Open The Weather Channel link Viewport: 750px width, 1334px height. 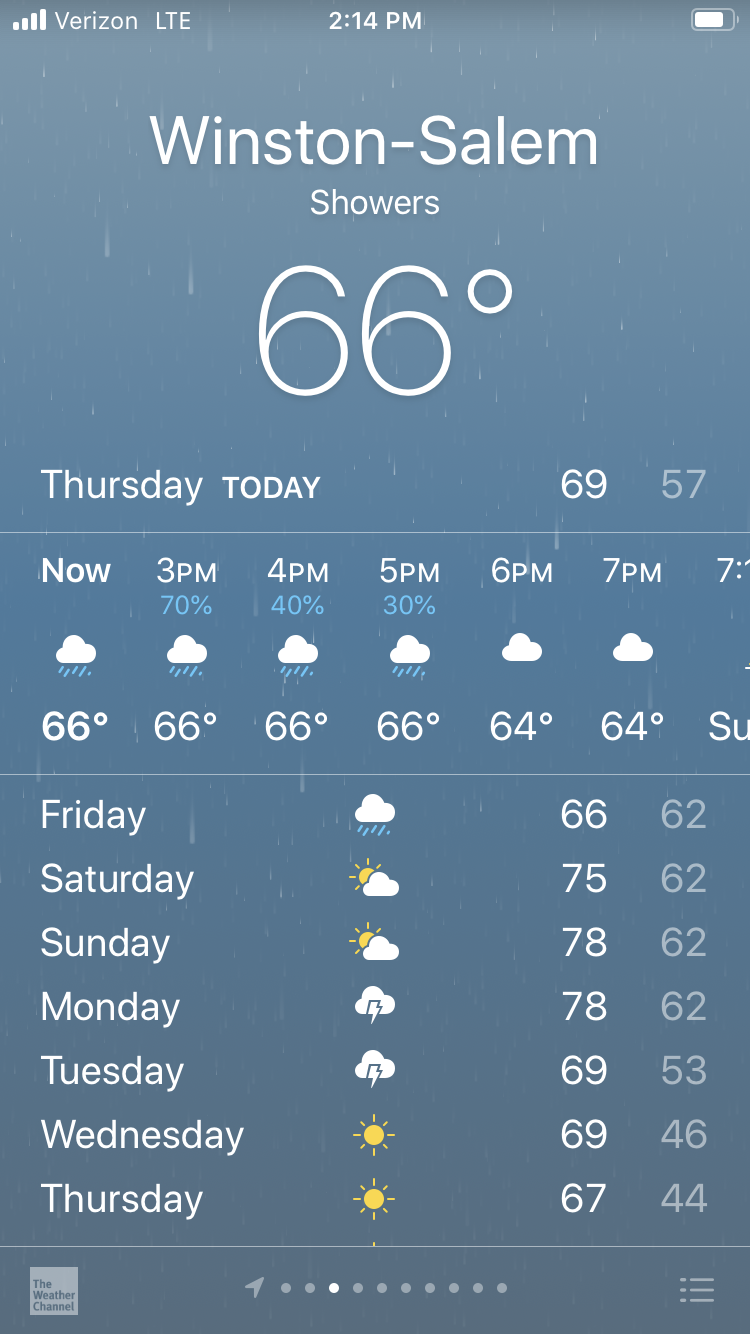click(54, 1291)
